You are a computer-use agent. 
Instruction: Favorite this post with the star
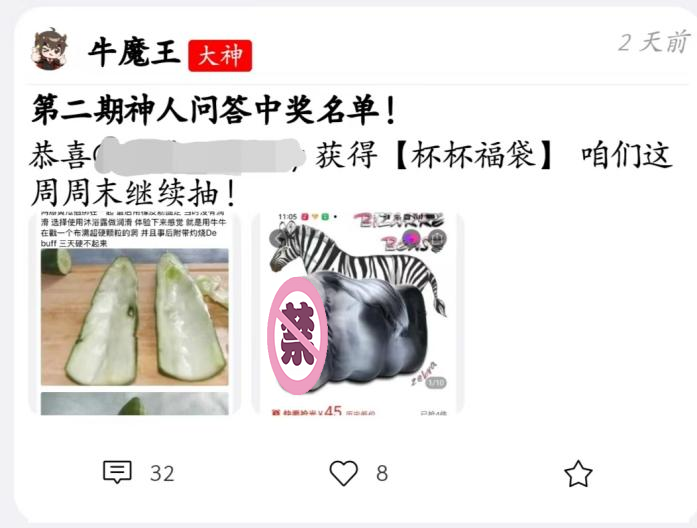pos(578,473)
